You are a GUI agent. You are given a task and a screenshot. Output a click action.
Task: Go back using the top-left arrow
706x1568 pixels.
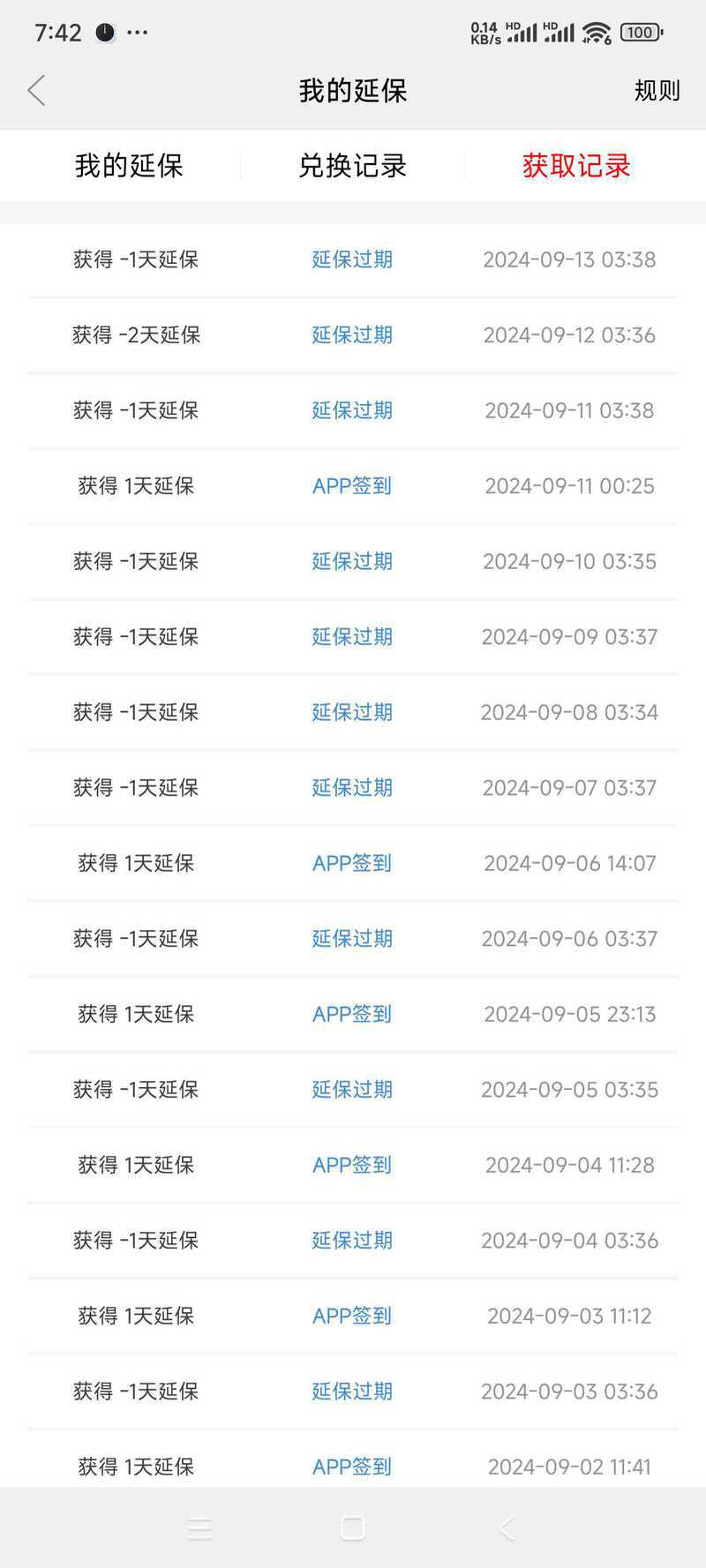click(36, 91)
